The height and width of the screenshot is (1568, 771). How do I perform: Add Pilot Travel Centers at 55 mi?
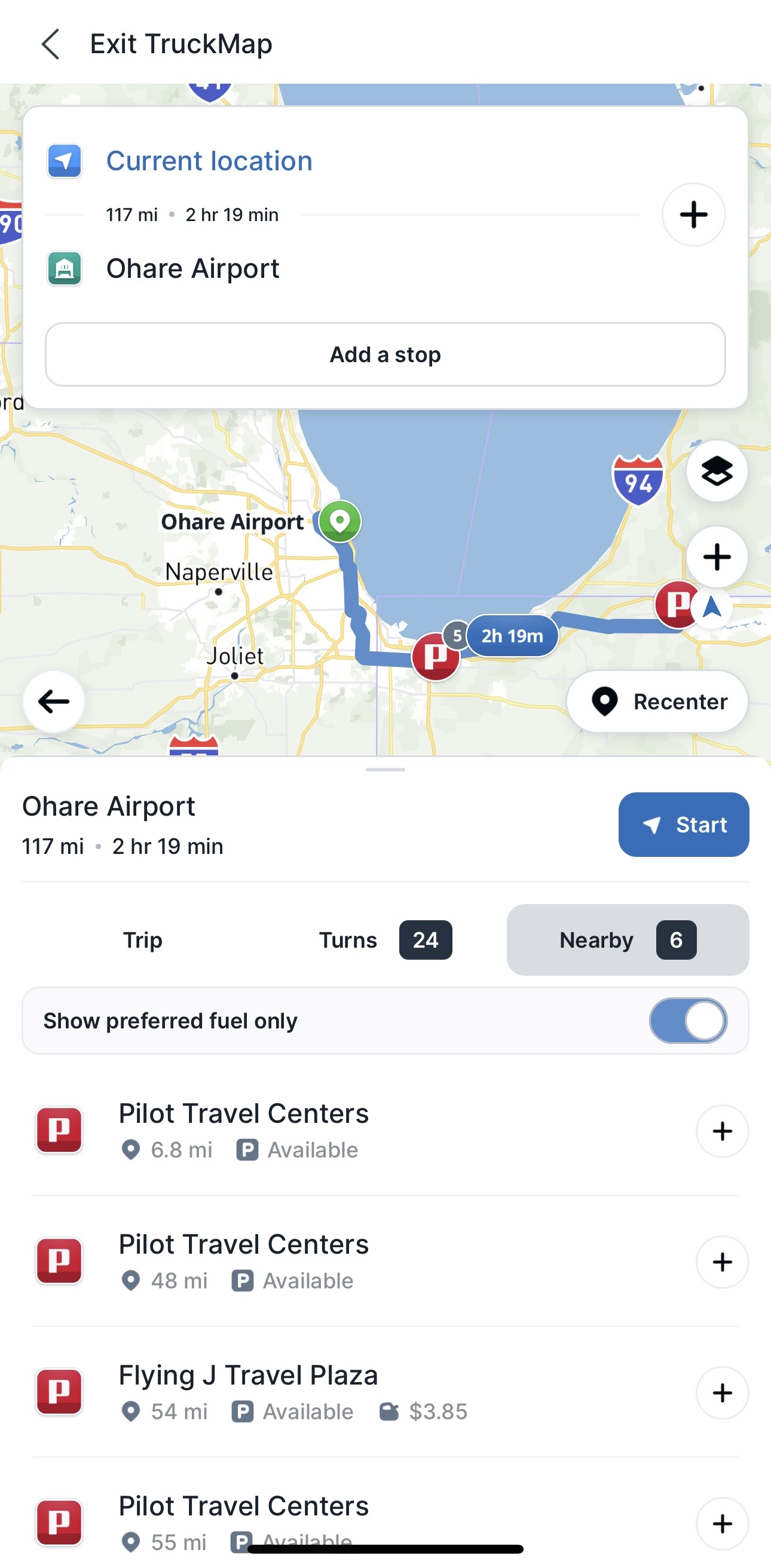(x=722, y=1524)
